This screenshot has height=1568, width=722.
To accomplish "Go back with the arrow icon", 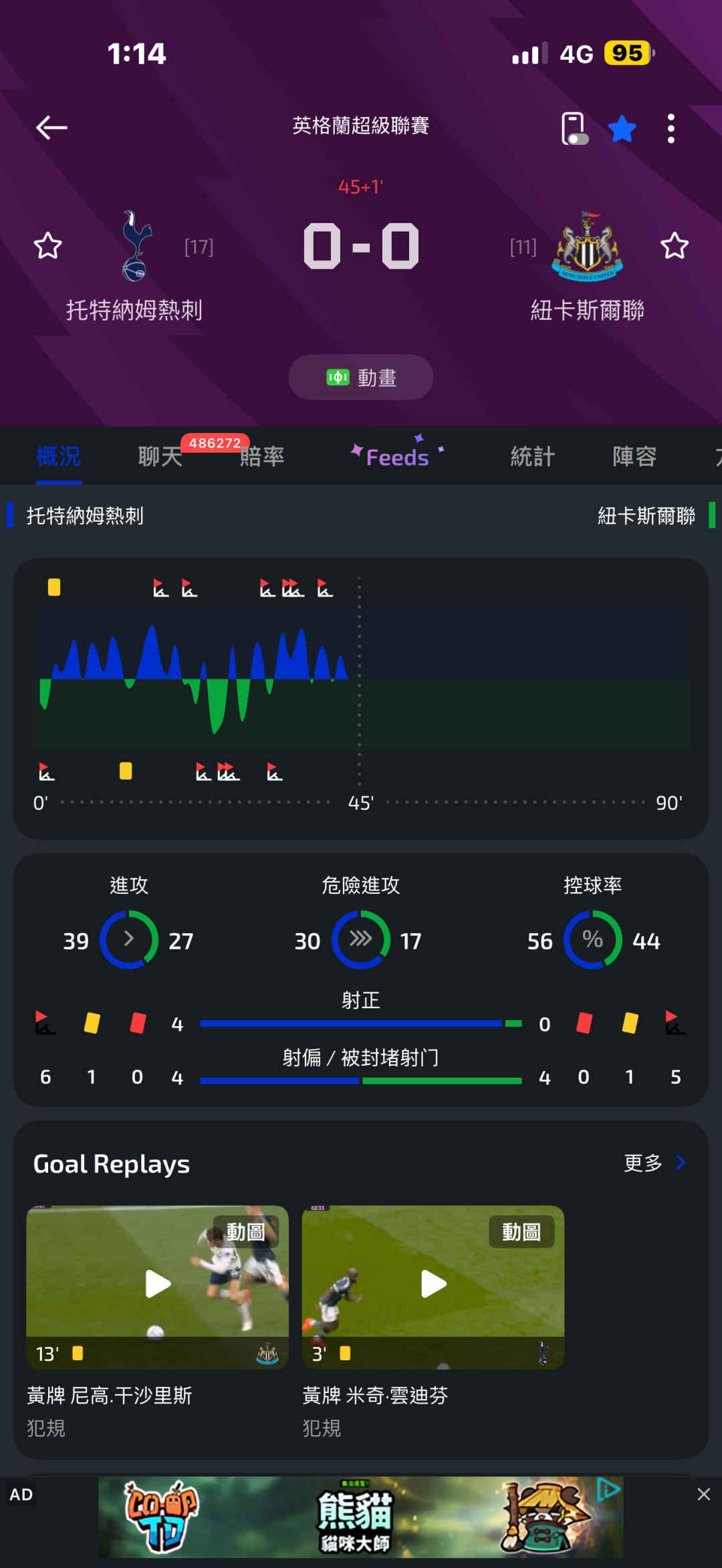I will (x=51, y=128).
